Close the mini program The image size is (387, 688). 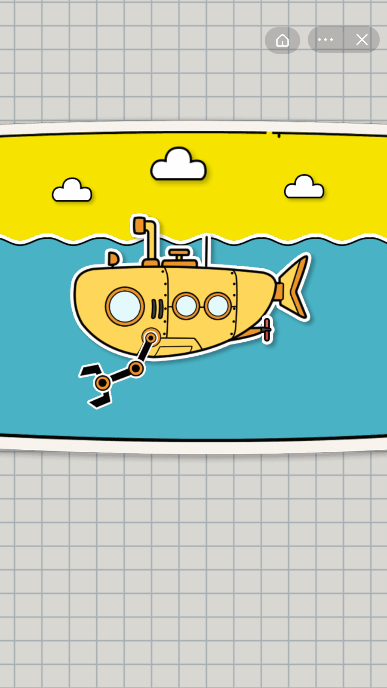click(362, 40)
